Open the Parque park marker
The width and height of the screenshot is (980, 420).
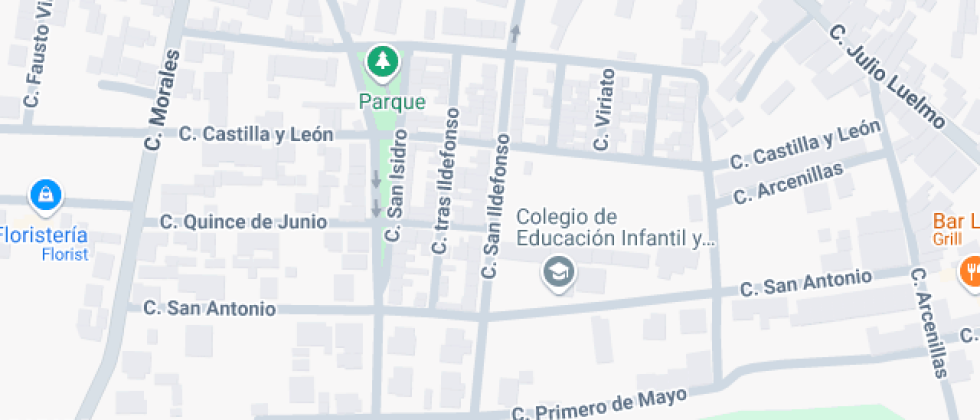[380, 63]
